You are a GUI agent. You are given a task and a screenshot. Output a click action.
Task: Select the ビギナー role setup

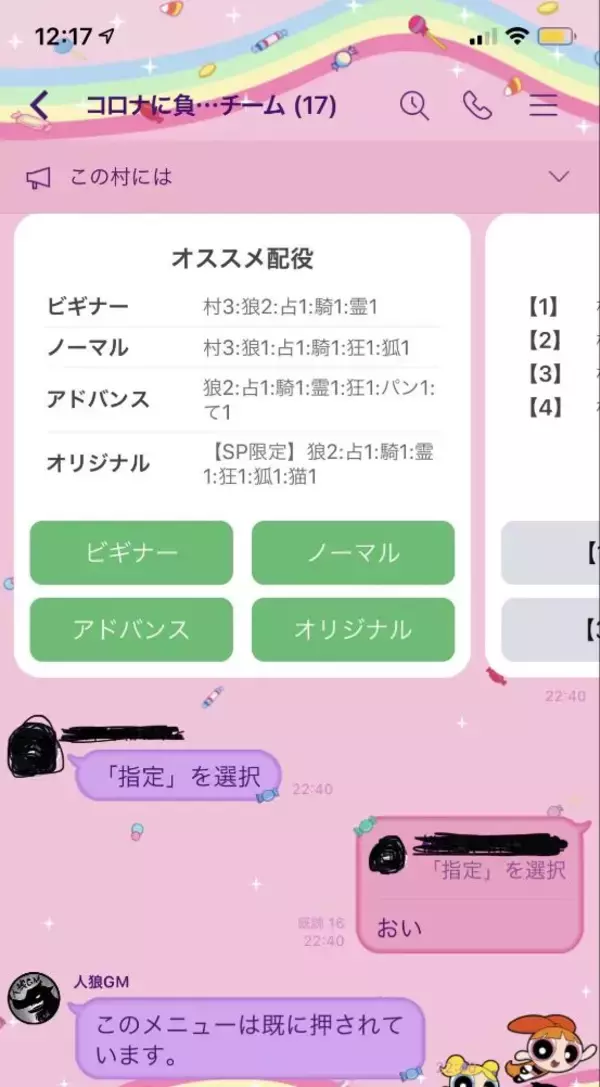131,552
